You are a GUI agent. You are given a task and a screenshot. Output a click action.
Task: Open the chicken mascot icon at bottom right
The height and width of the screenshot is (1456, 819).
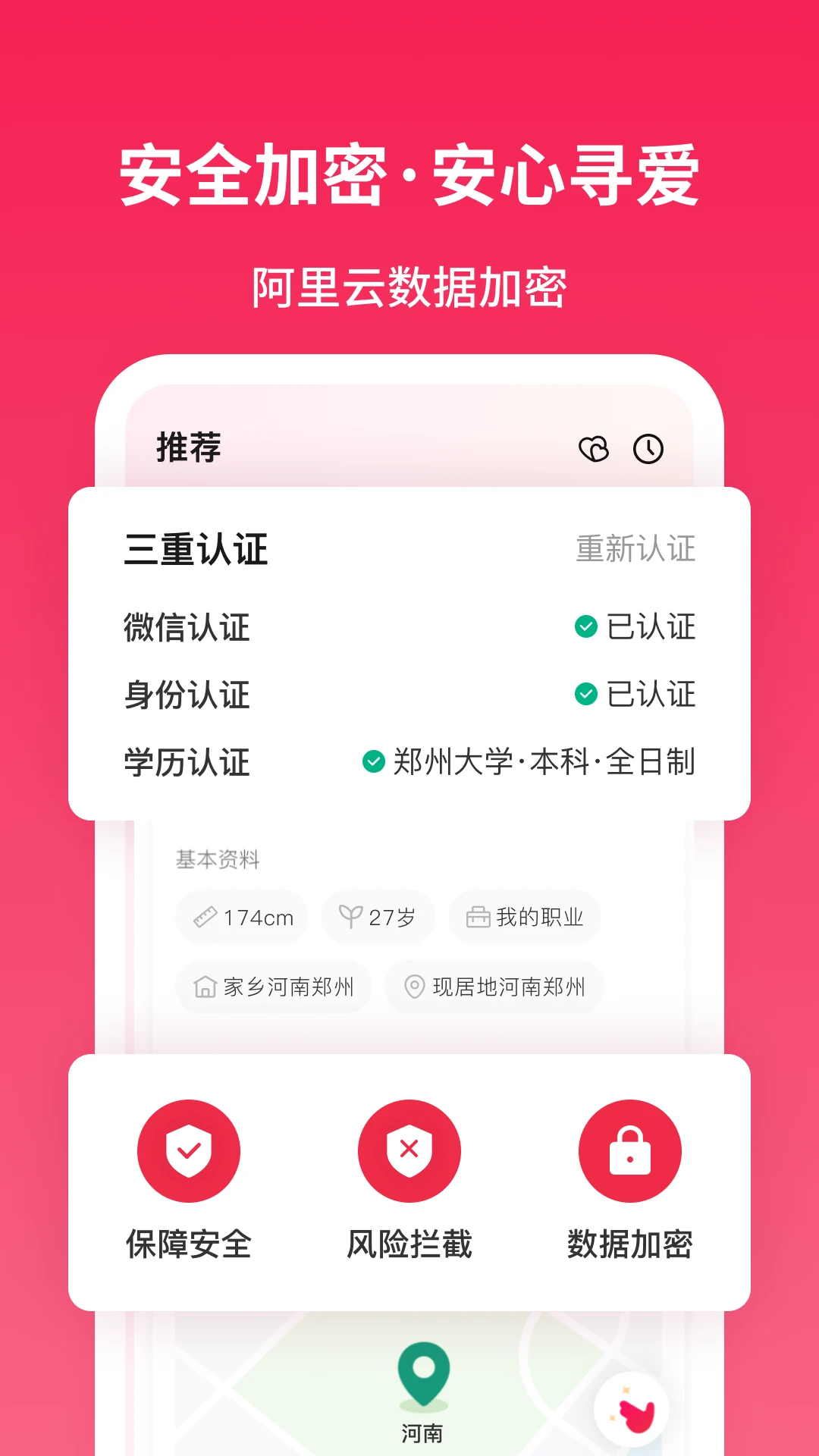634,1407
